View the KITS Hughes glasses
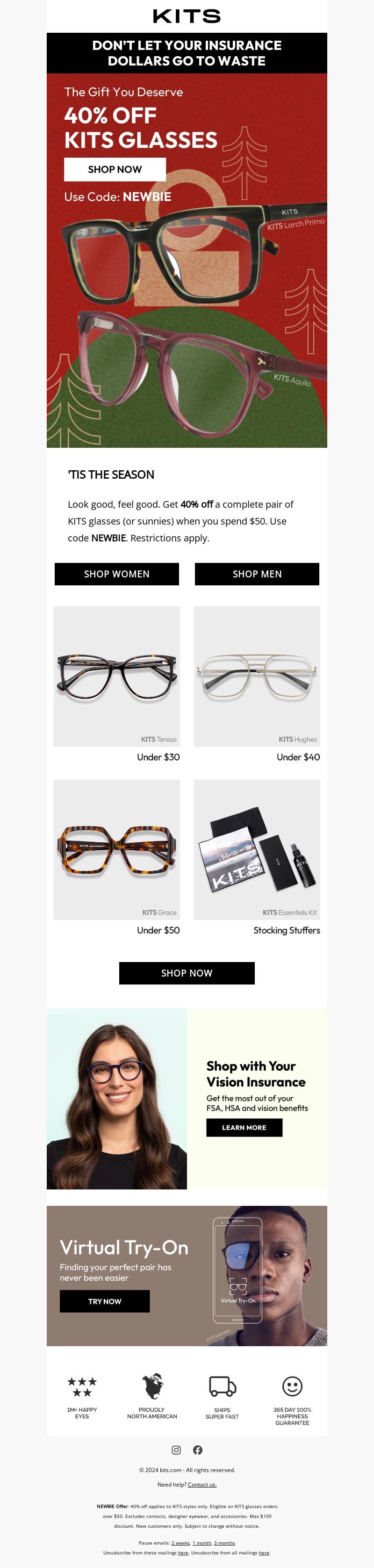 pos(257,676)
